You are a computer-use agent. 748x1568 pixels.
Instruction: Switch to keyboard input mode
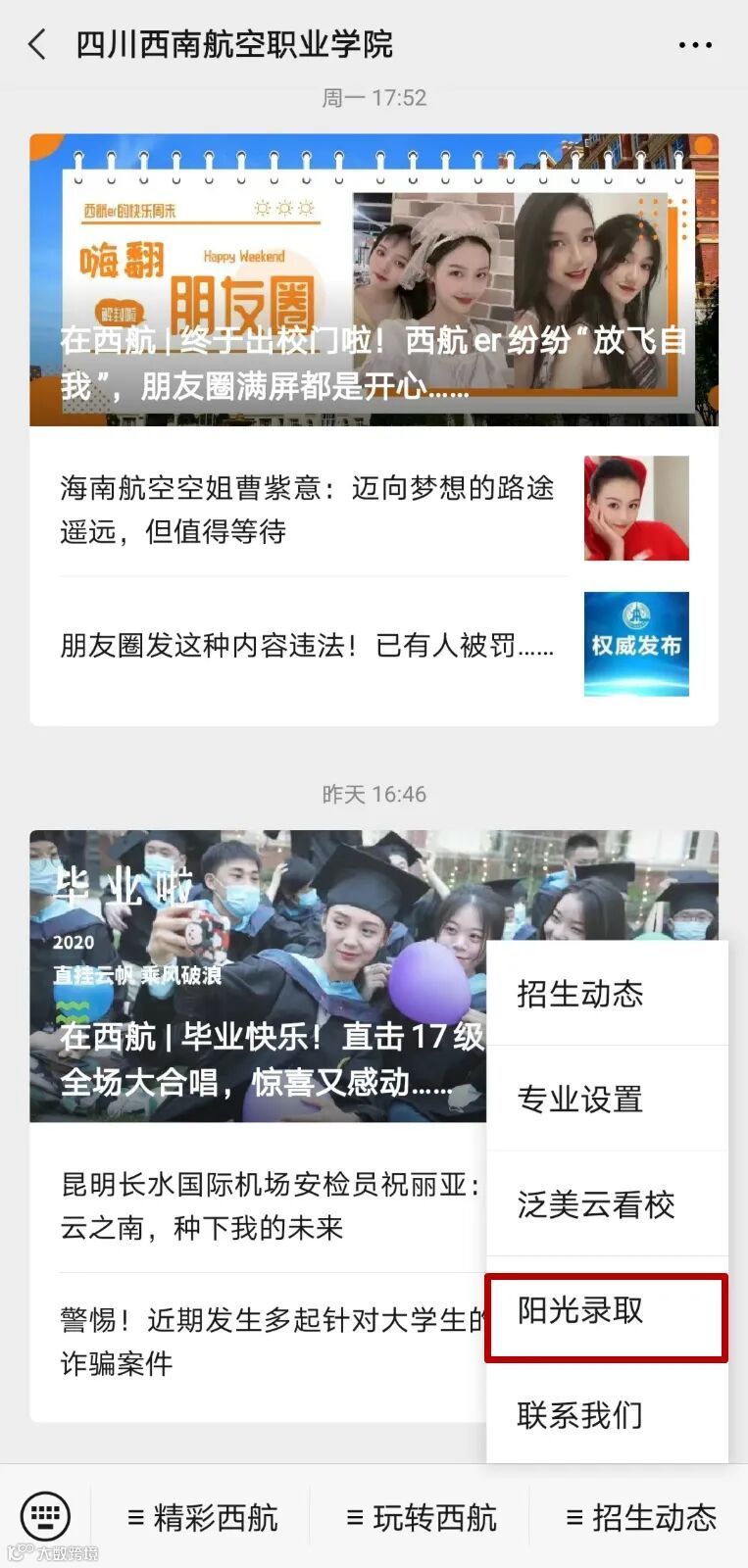tap(45, 1517)
